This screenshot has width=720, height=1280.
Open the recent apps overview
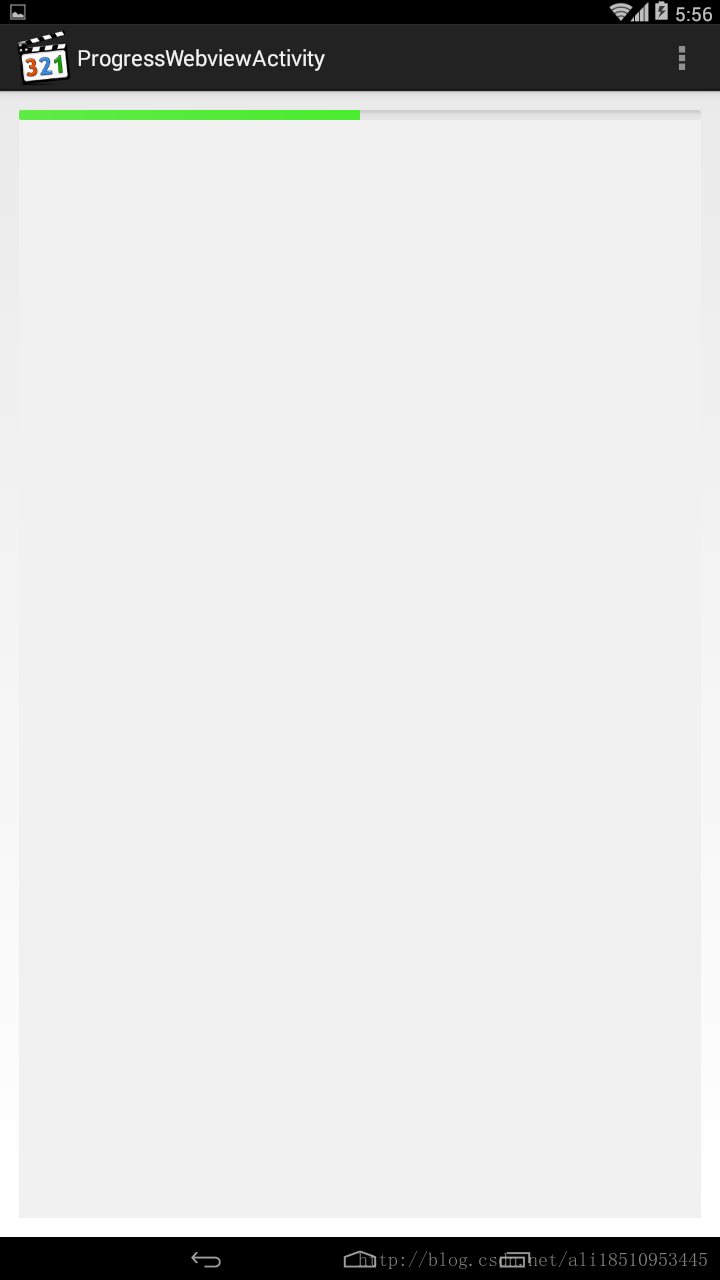tap(514, 1259)
